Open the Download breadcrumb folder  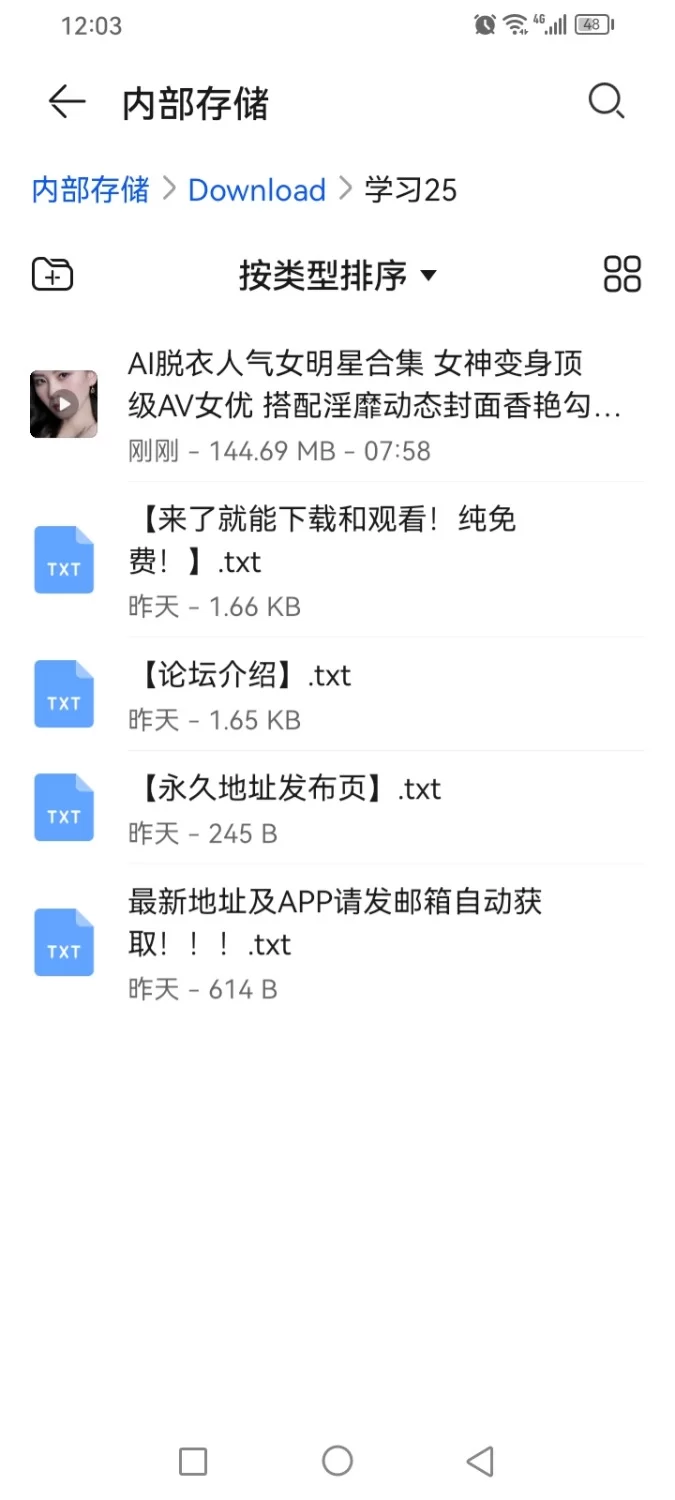(257, 190)
